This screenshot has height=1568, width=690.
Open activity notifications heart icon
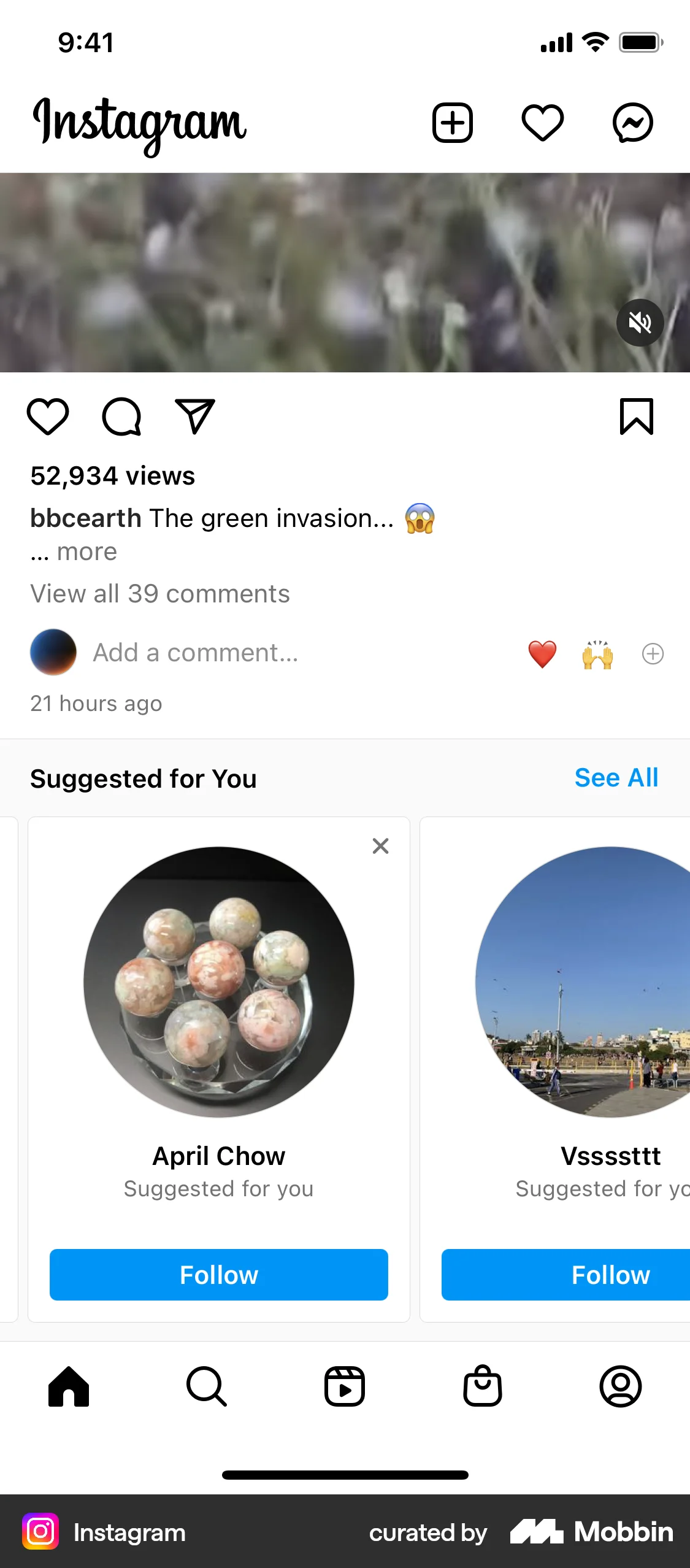pos(542,123)
